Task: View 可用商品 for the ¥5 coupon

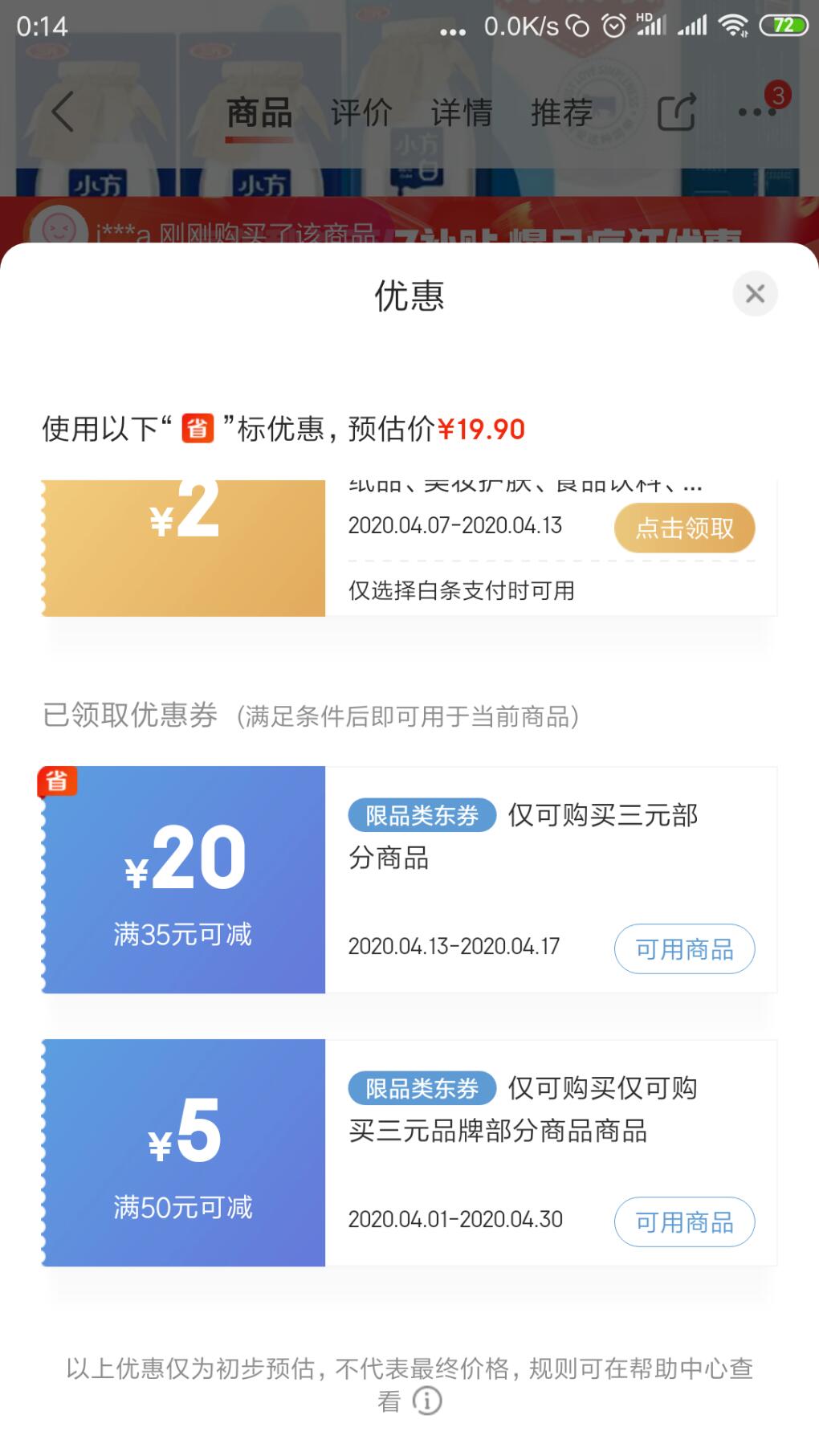Action: pos(684,1222)
